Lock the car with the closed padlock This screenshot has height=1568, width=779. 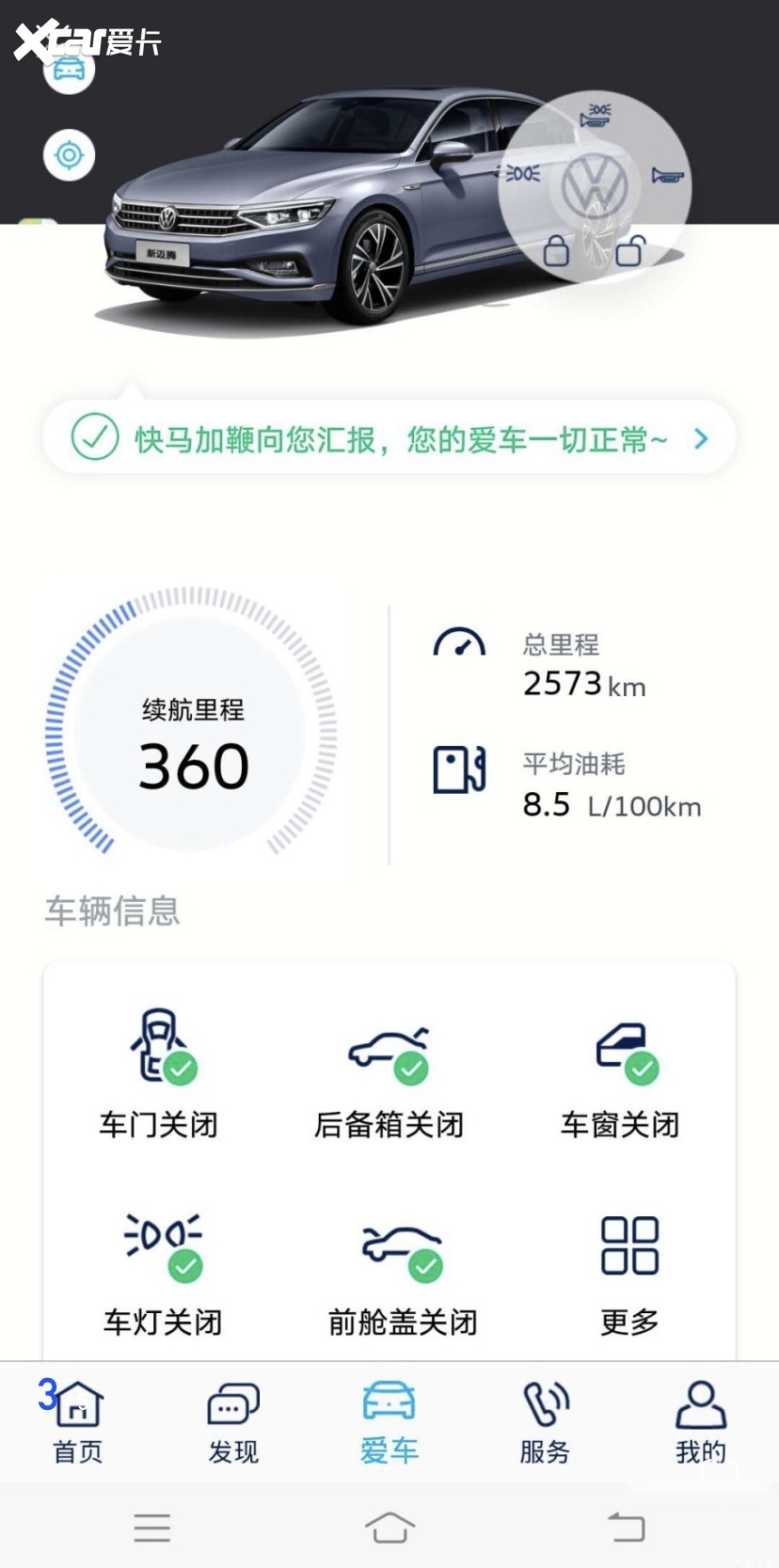click(557, 251)
